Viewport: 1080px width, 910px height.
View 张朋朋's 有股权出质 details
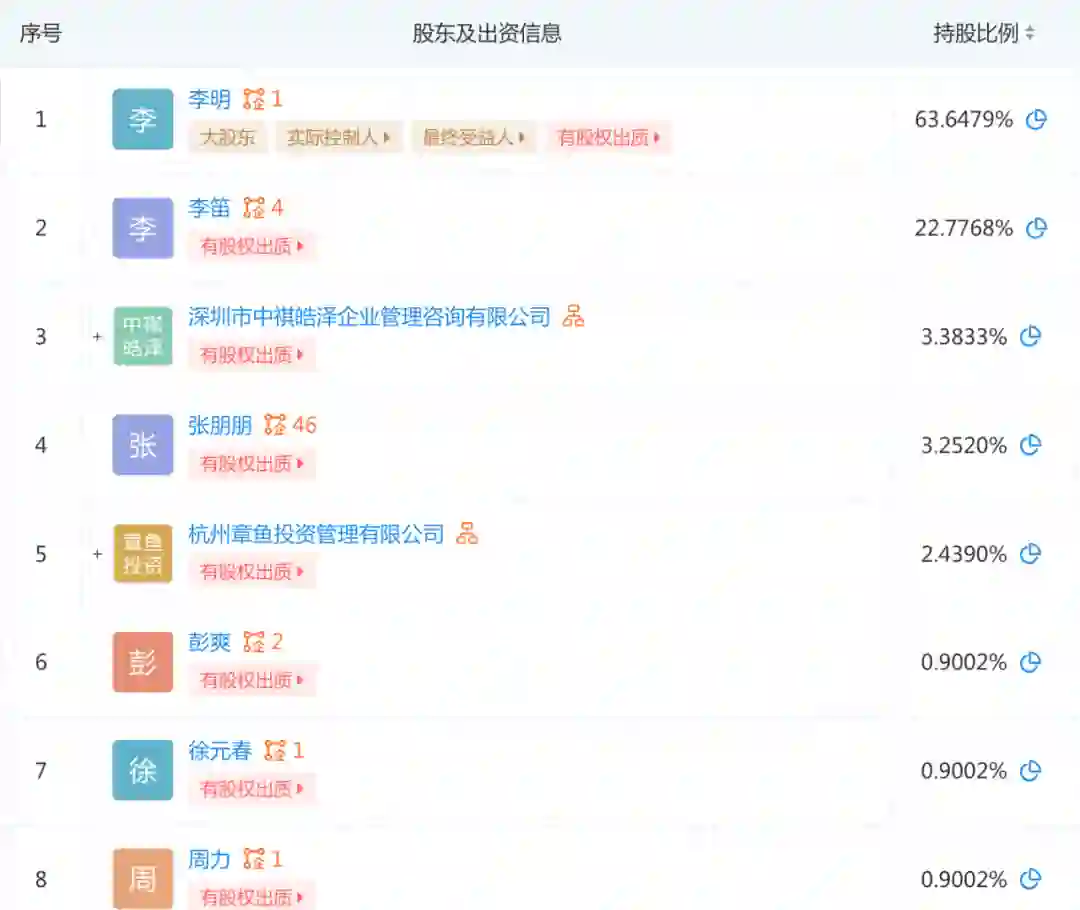click(251, 463)
